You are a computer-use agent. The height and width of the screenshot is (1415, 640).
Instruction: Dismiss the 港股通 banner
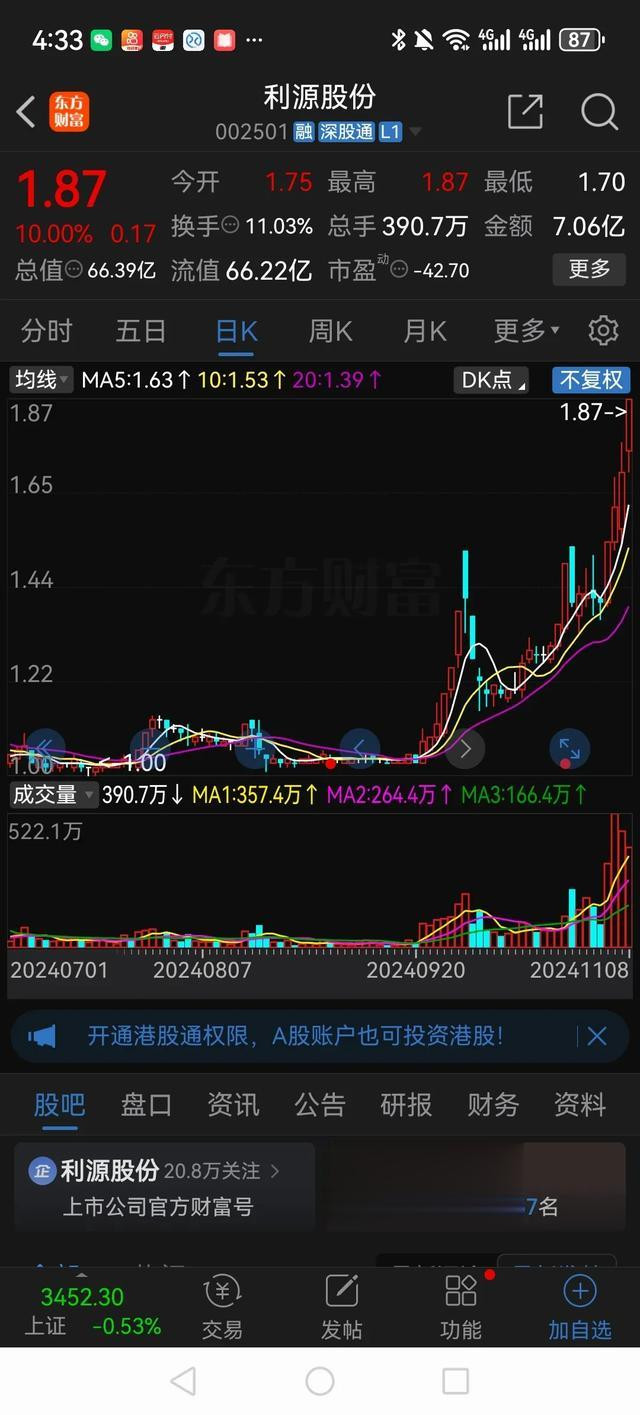point(597,1036)
